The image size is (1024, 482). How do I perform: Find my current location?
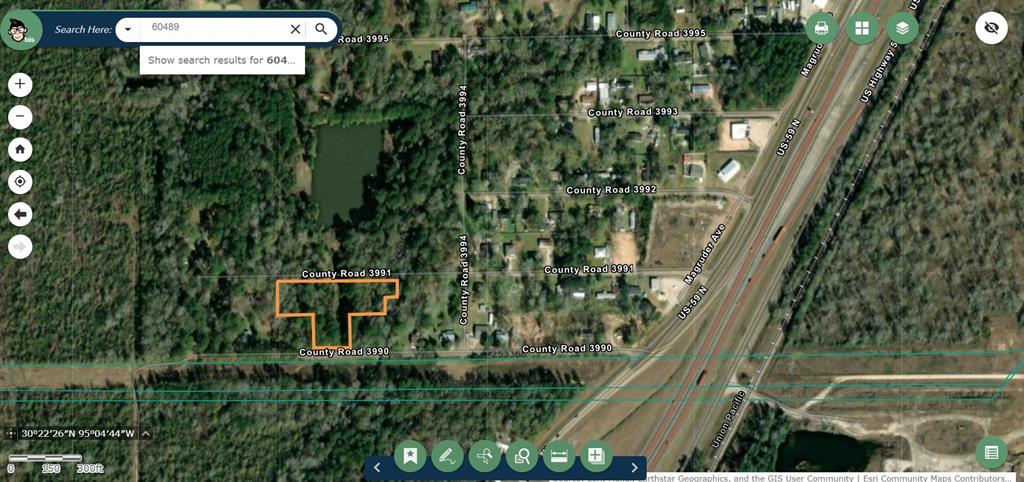(20, 182)
